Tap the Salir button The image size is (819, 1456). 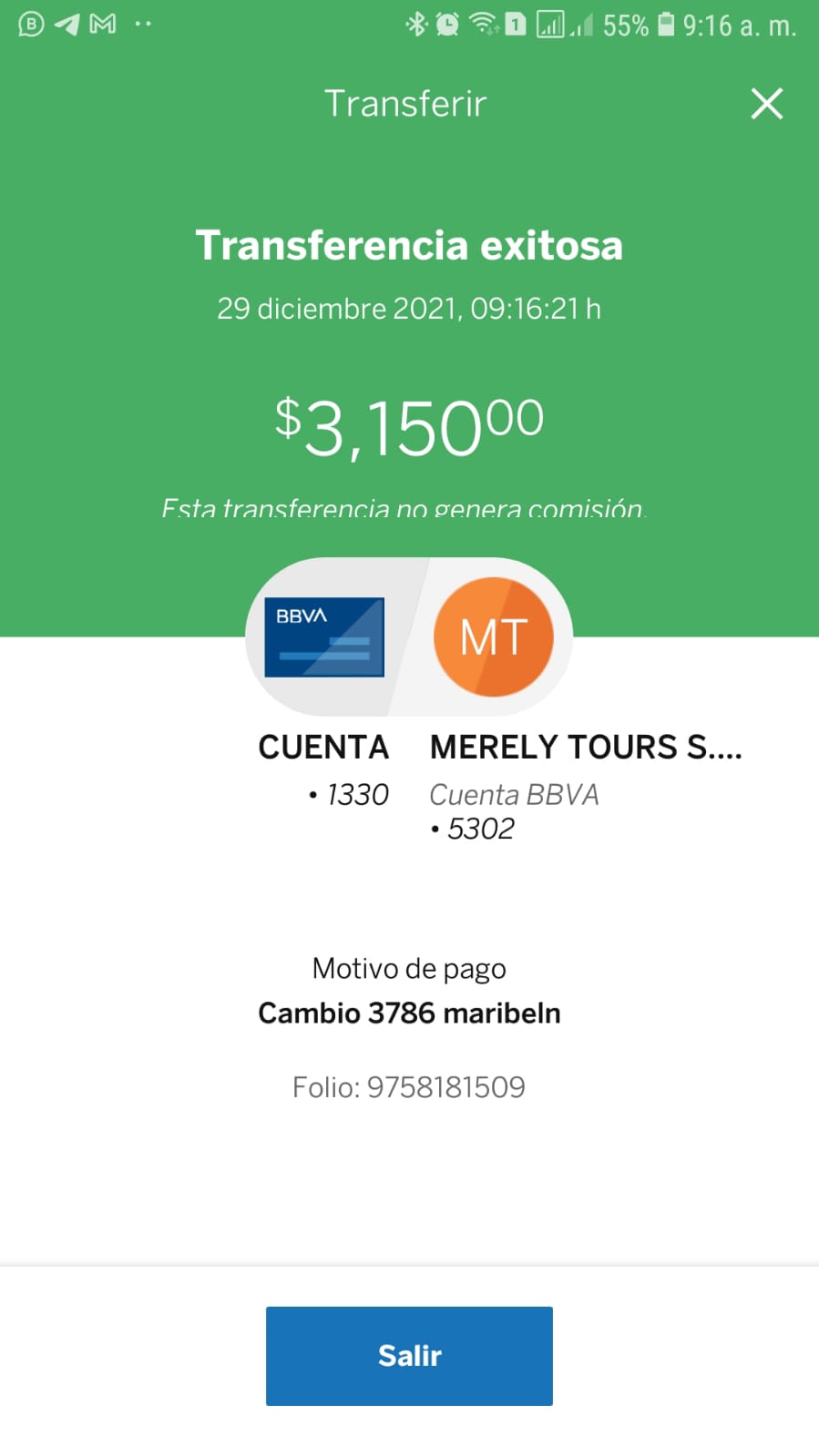[x=409, y=1356]
